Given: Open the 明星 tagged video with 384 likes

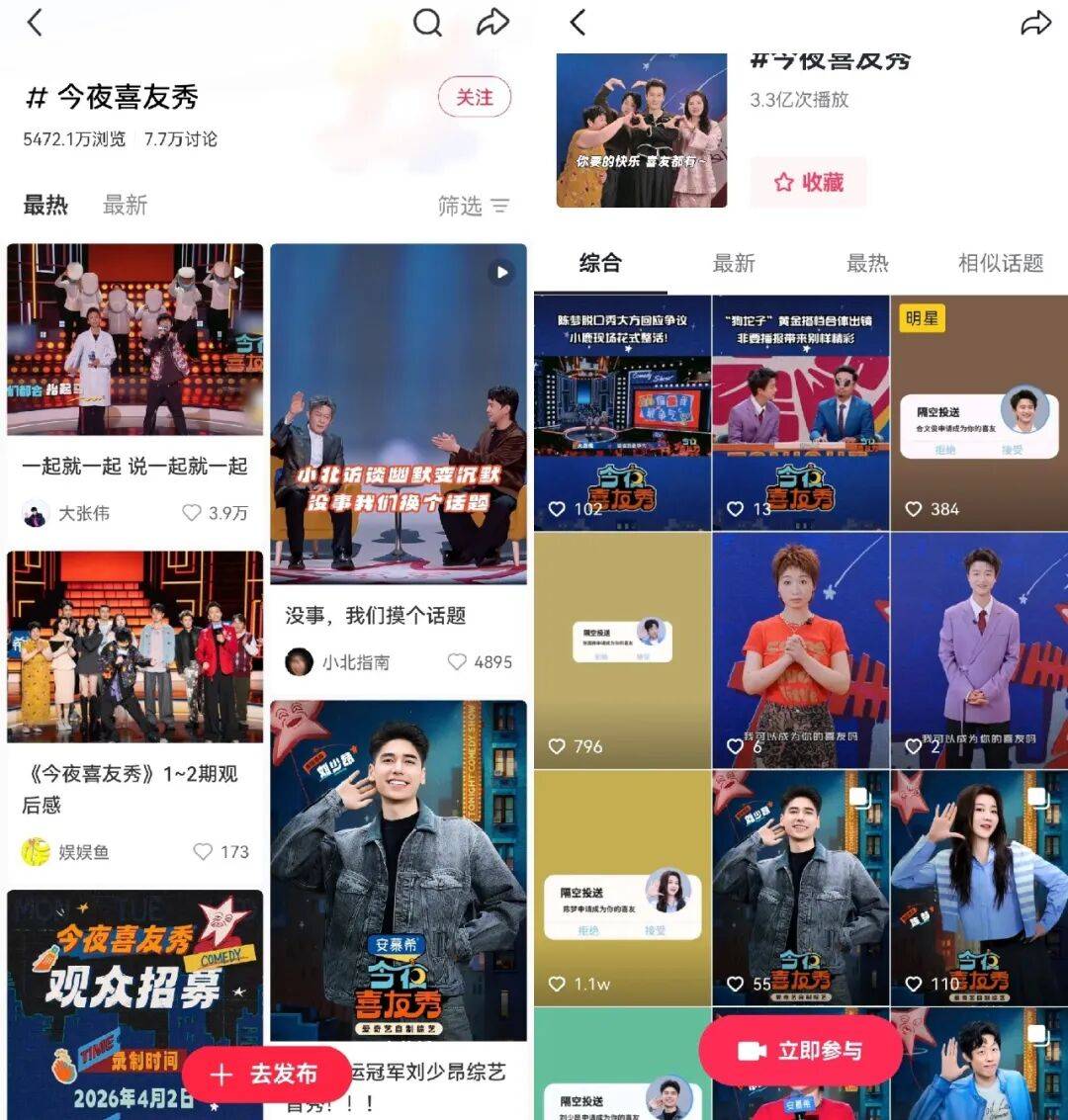Looking at the screenshot, I should pos(979,412).
